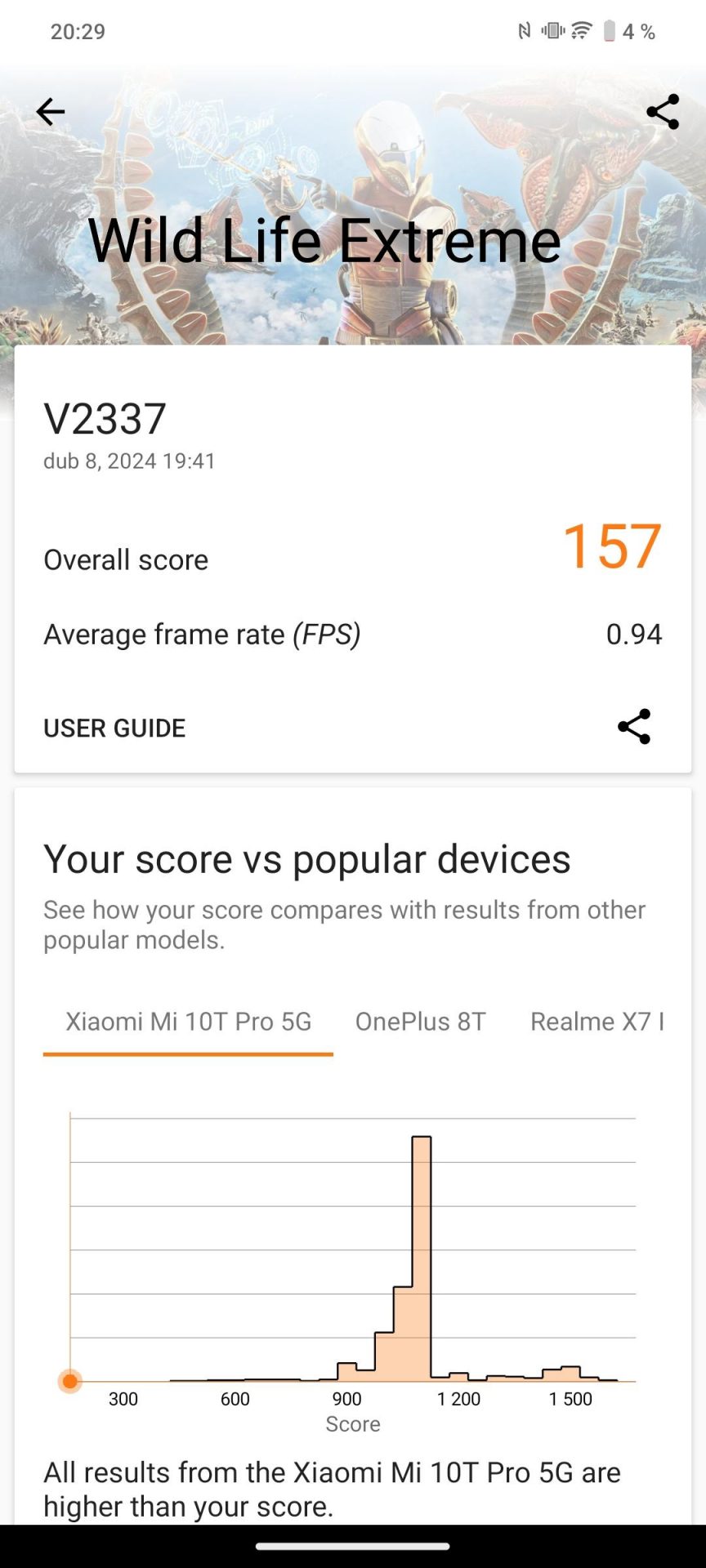Go back using the top-left arrow

click(x=50, y=112)
